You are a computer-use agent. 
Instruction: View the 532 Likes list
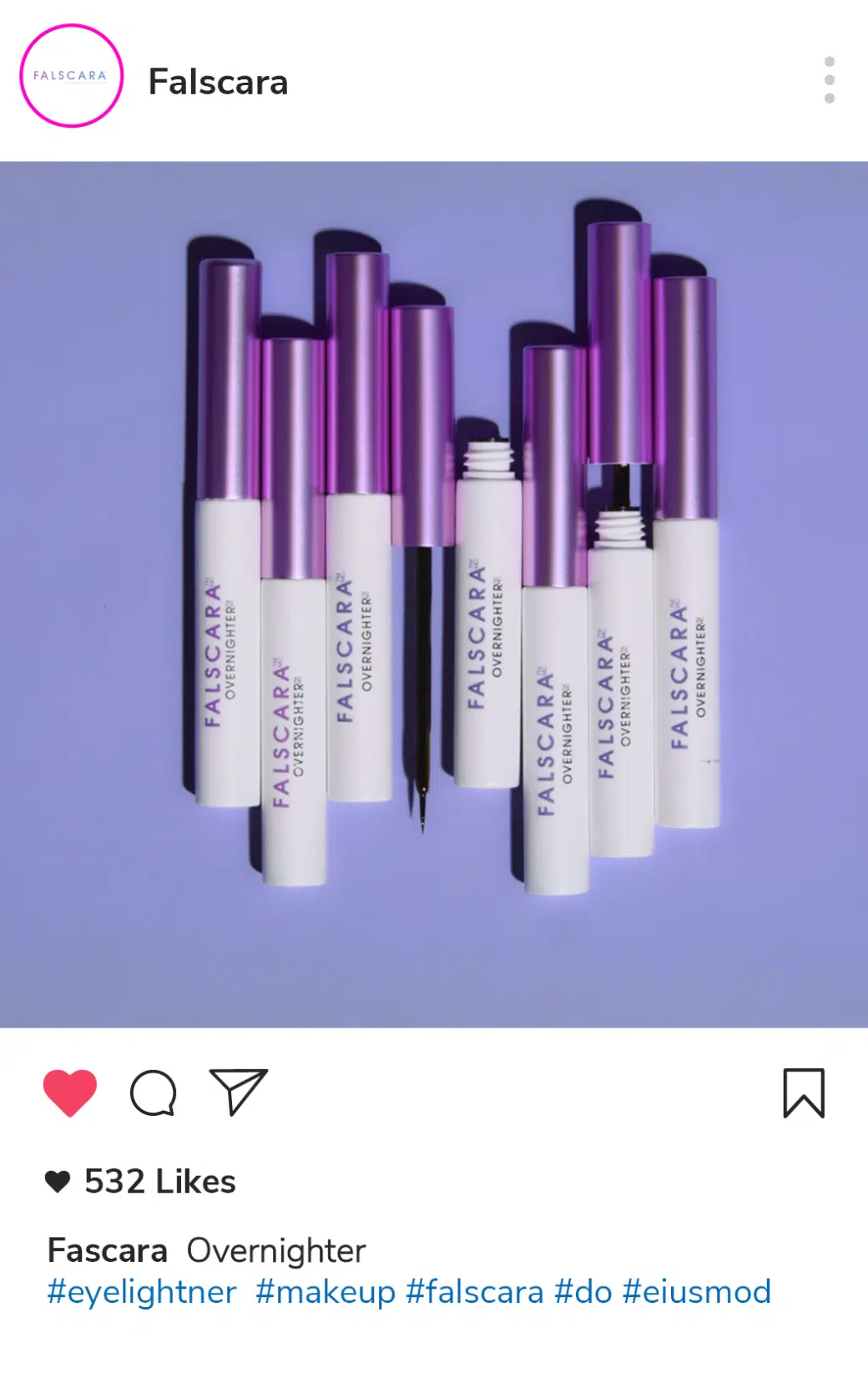click(x=159, y=1181)
